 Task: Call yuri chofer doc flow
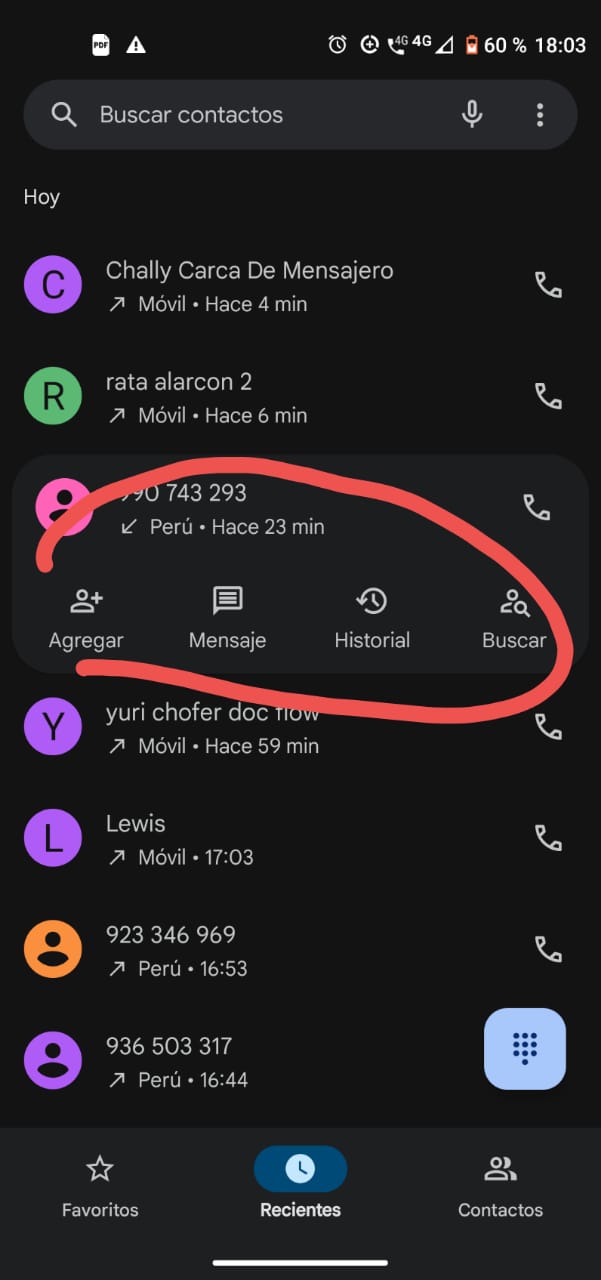548,727
